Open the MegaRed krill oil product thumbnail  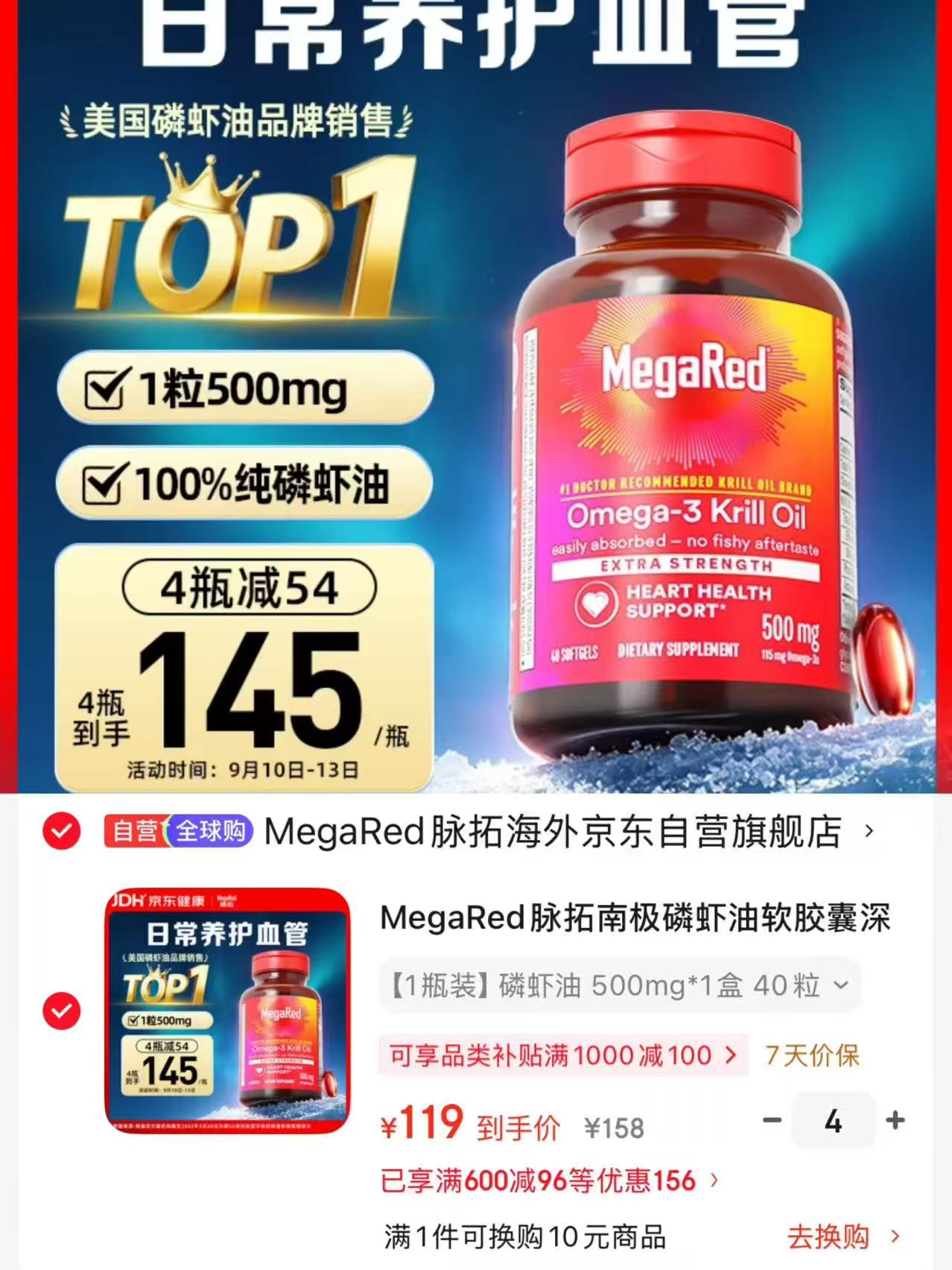pyautogui.click(x=227, y=1011)
